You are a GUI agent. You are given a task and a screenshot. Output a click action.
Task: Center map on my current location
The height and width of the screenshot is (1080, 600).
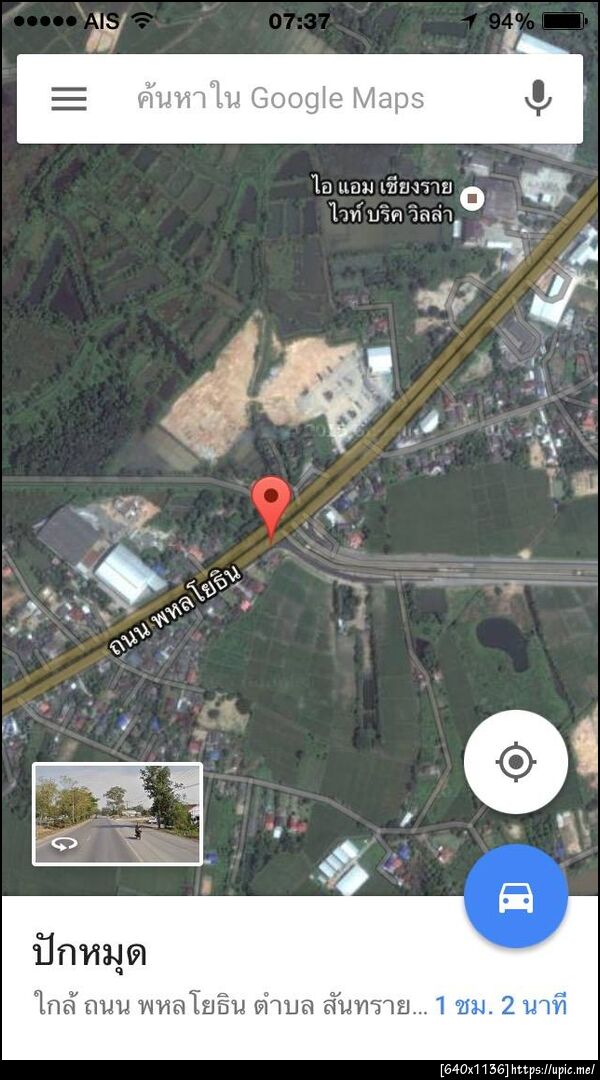515,762
